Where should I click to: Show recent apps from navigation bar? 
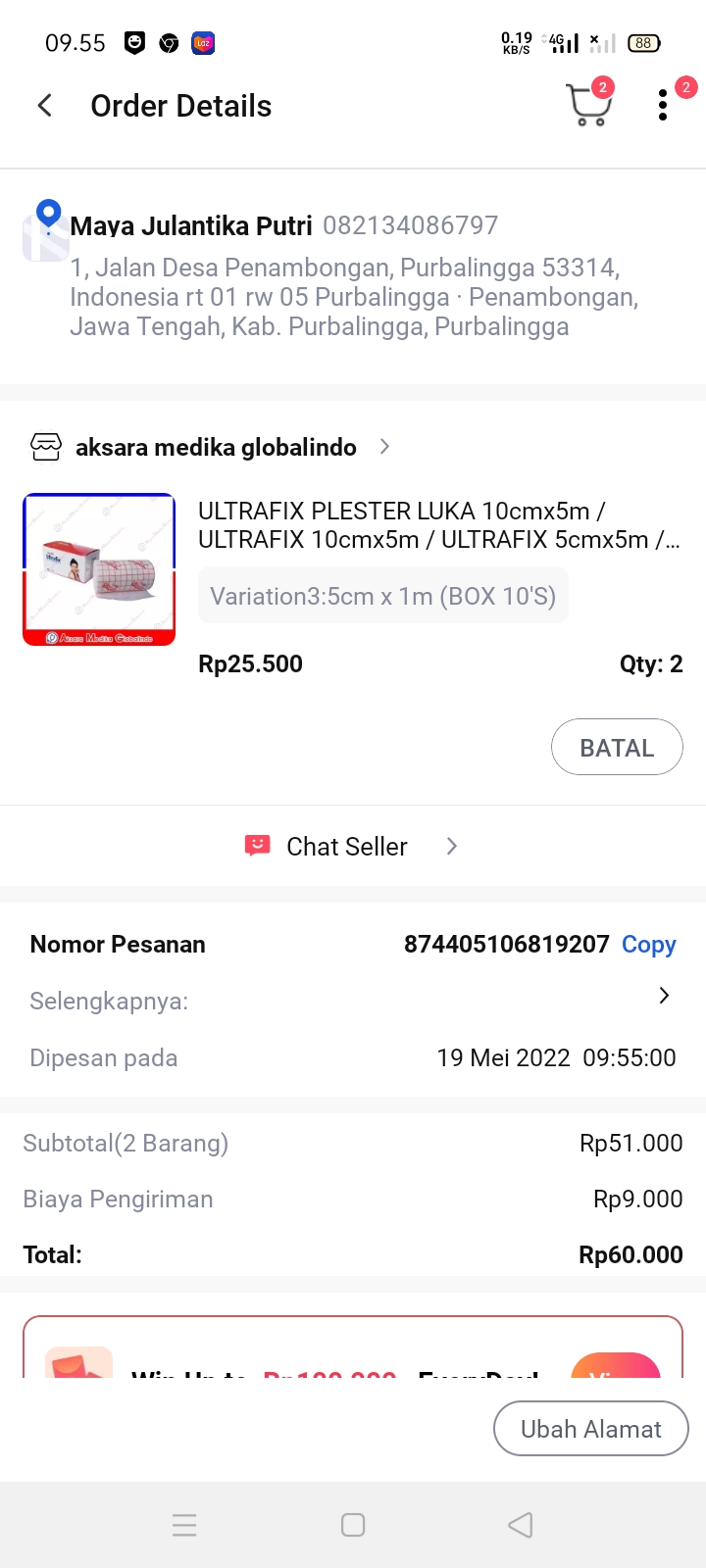[184, 1525]
